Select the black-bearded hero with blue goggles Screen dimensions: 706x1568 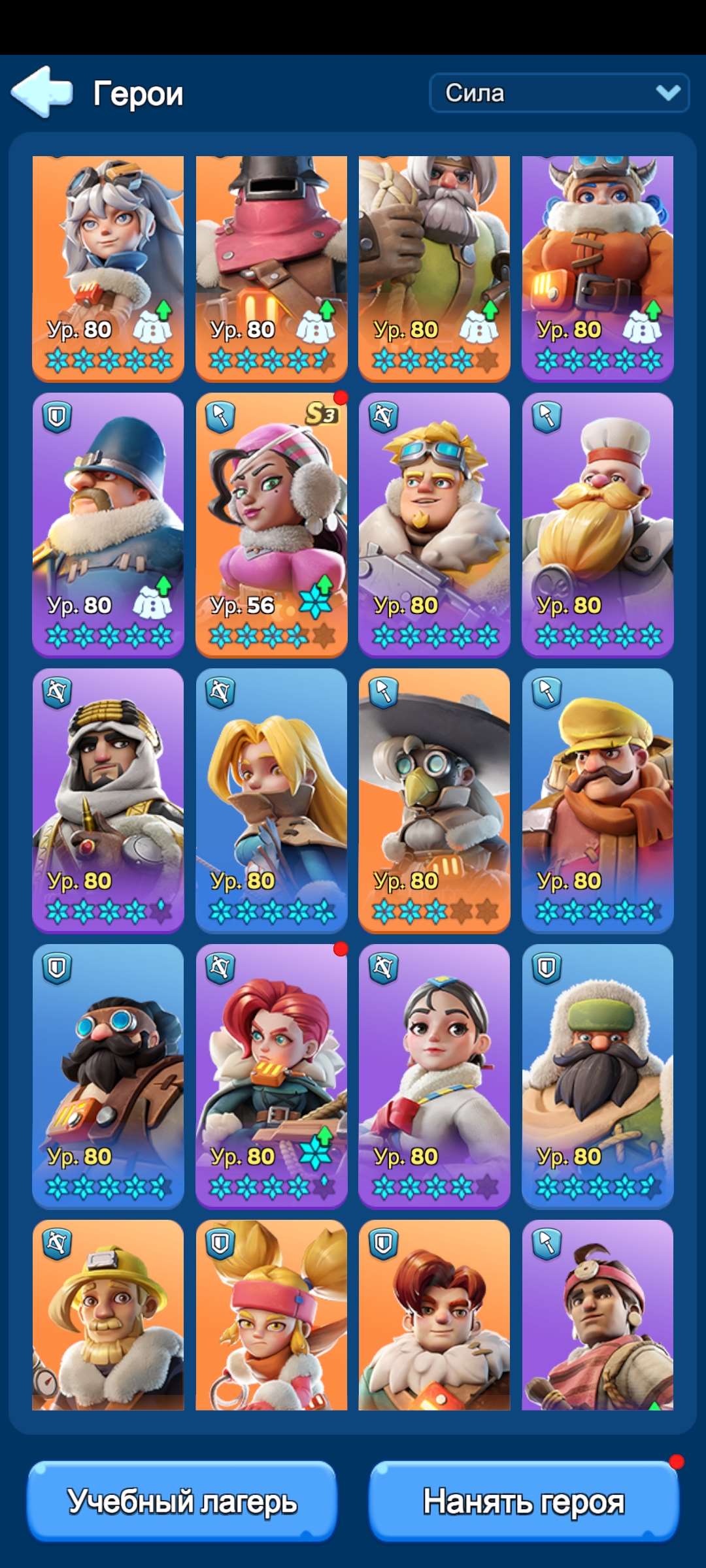[108, 1075]
